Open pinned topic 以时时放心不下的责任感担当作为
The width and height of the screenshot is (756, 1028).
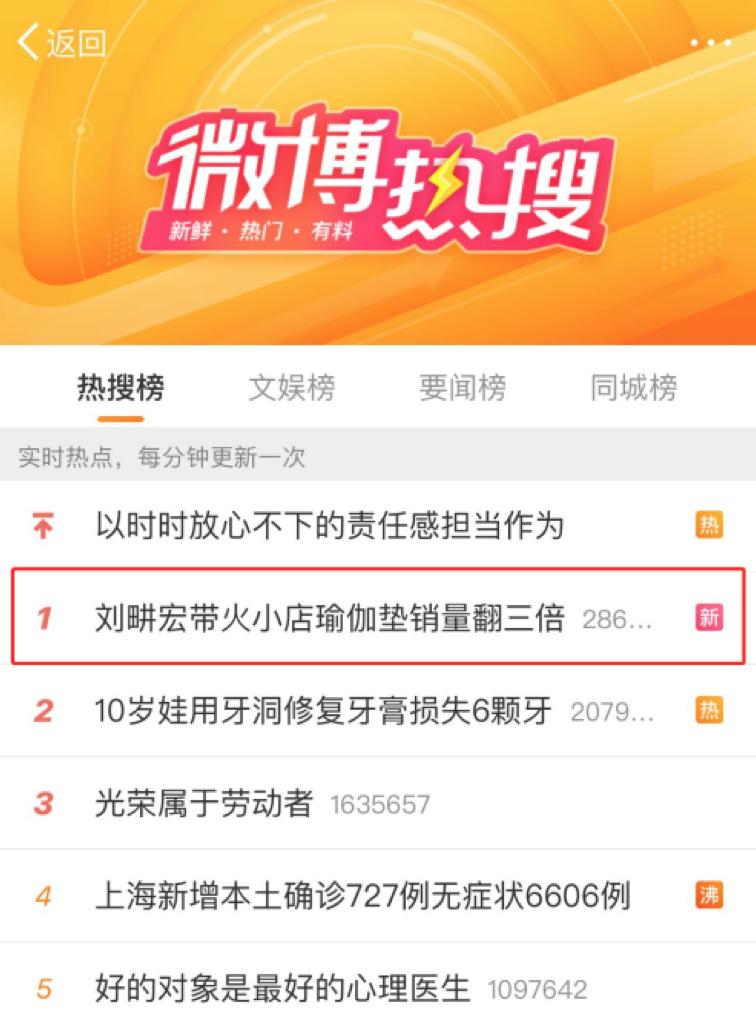coord(330,525)
